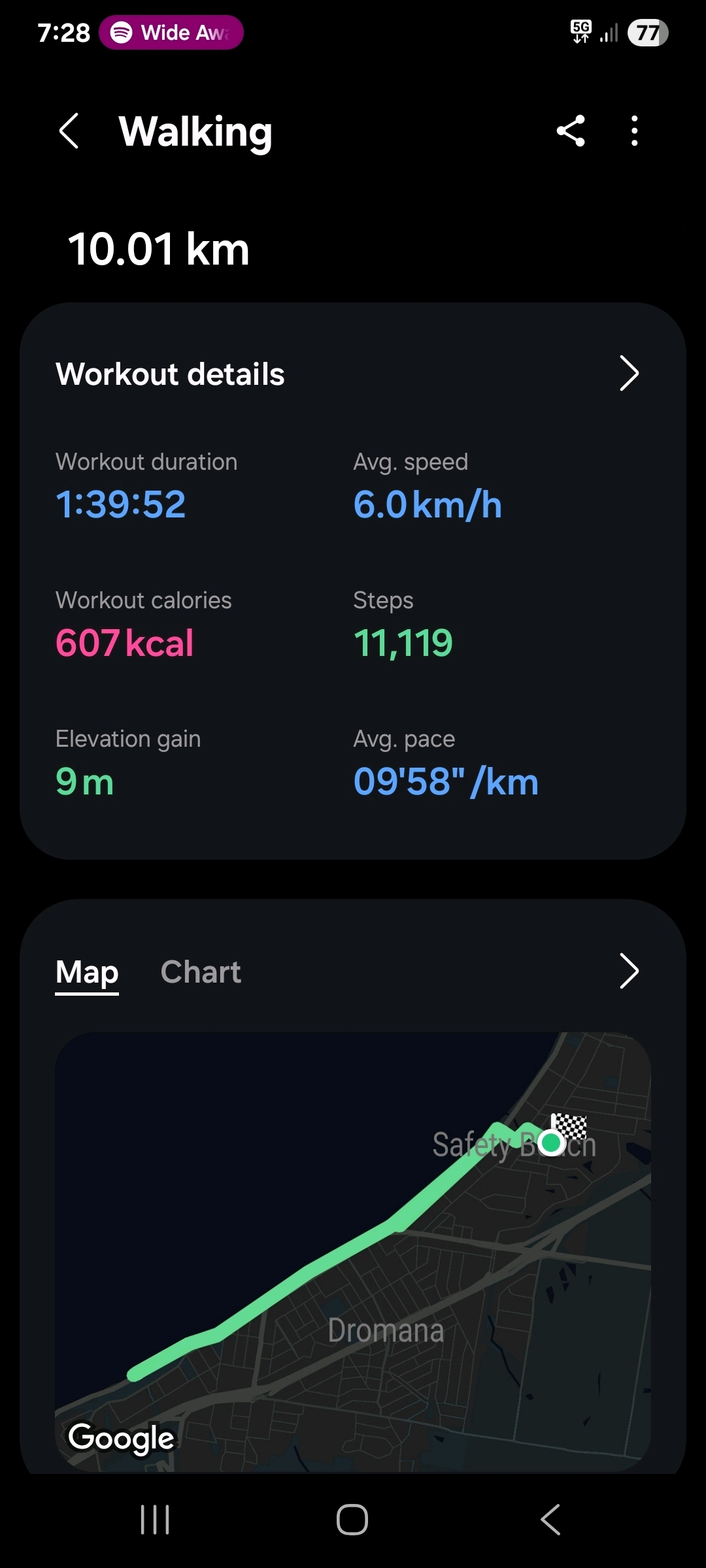Show recent apps from navigation bar
The width and height of the screenshot is (706, 1568).
coord(155,1520)
